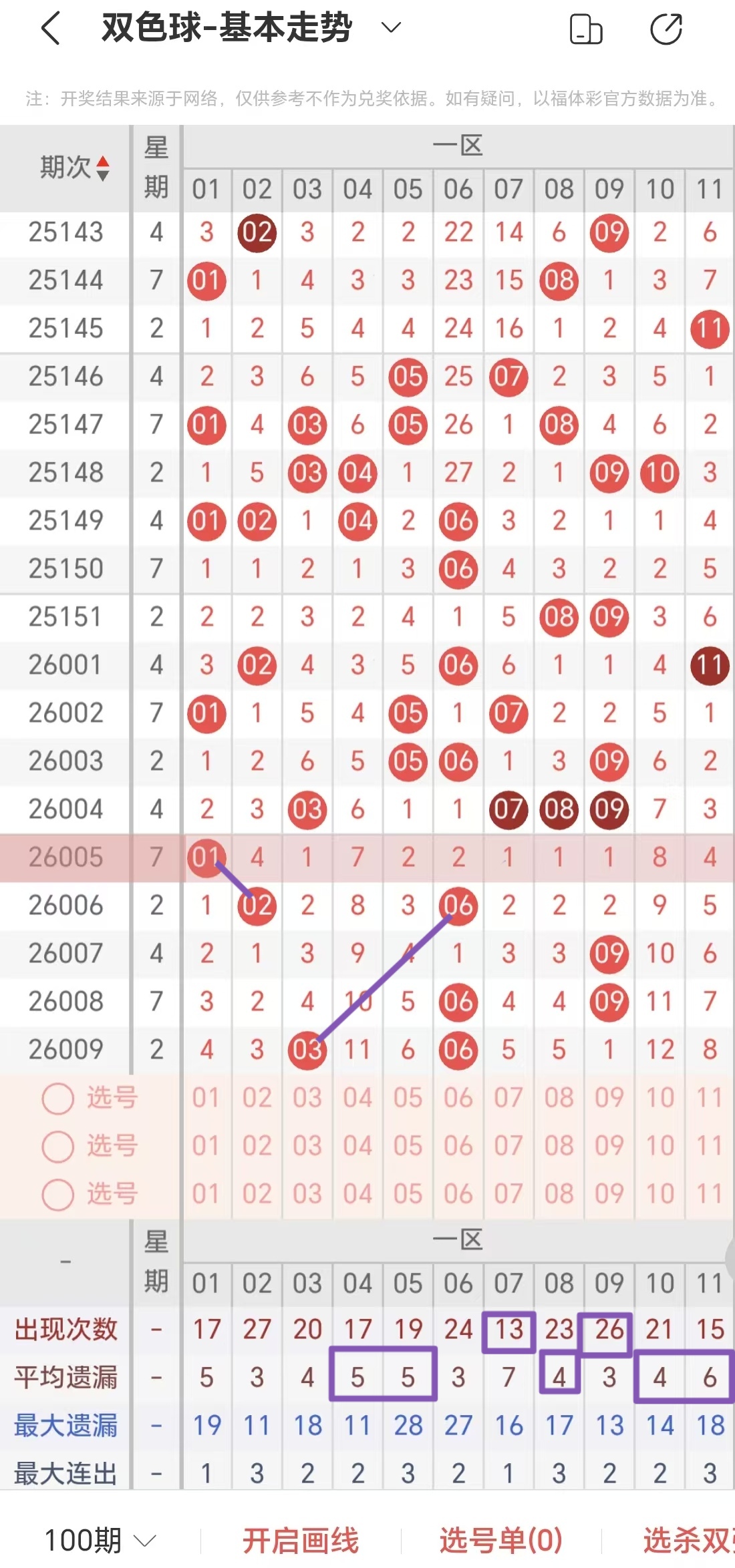
Task: Expand the 双色球-基本走势 title dropdown
Action: pos(390,28)
